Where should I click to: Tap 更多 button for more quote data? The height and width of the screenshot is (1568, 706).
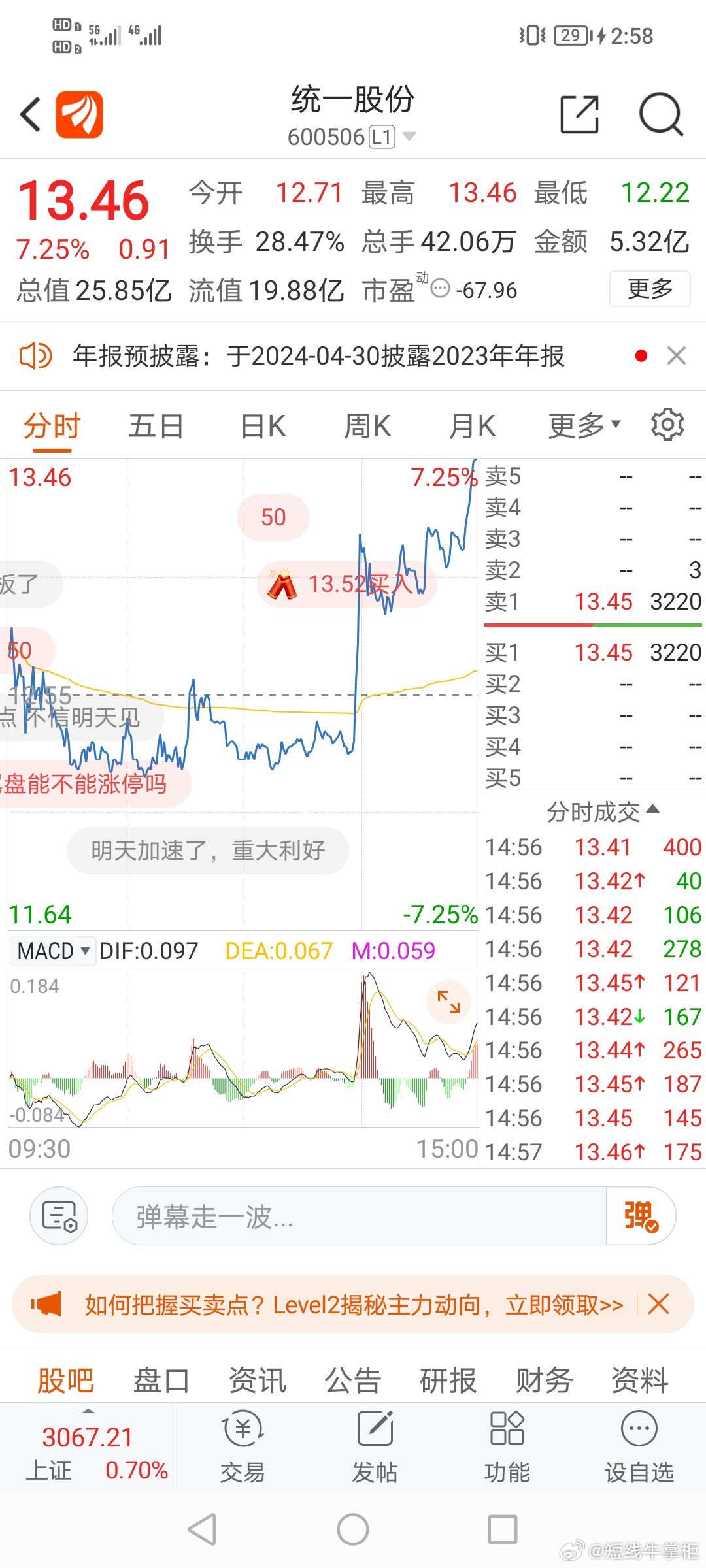[x=650, y=289]
